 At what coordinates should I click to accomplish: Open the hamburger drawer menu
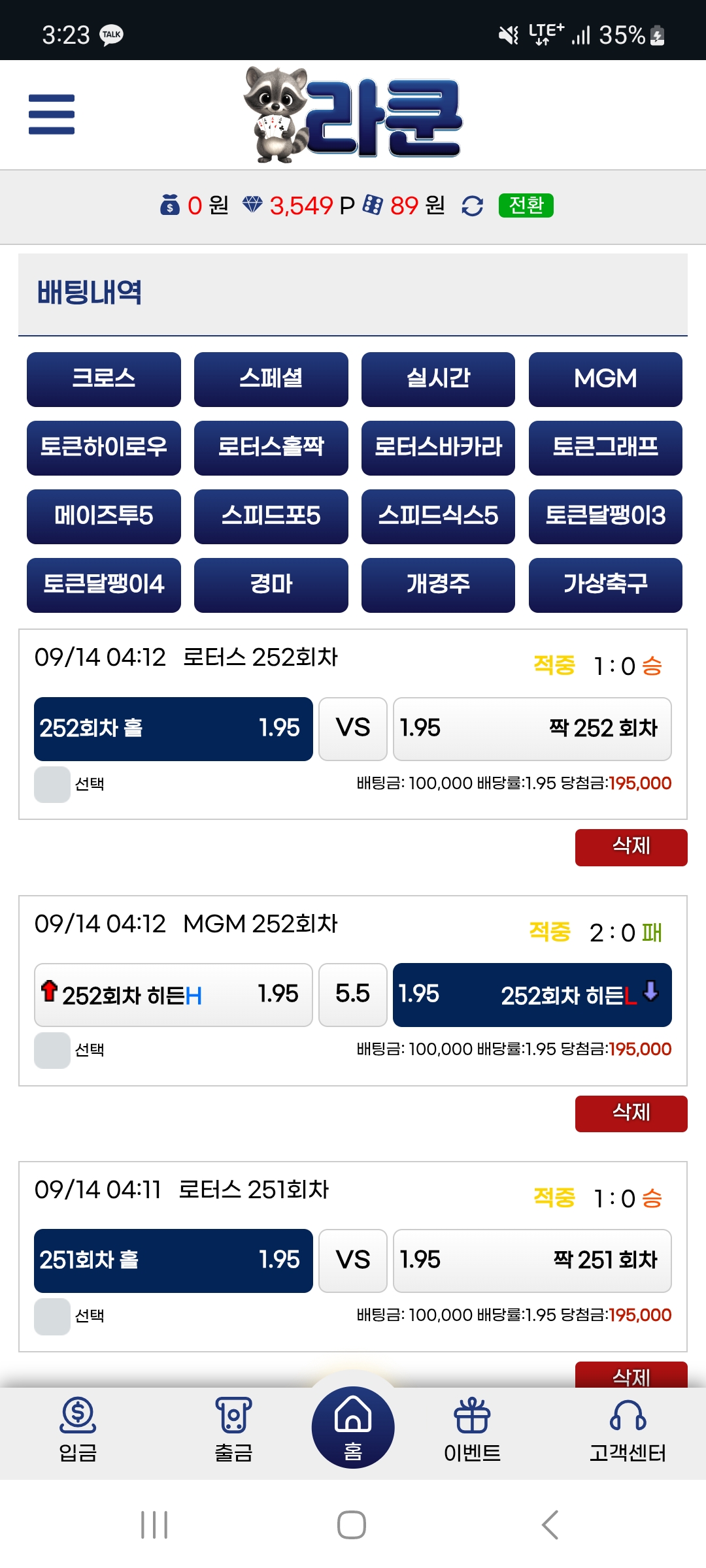click(52, 114)
